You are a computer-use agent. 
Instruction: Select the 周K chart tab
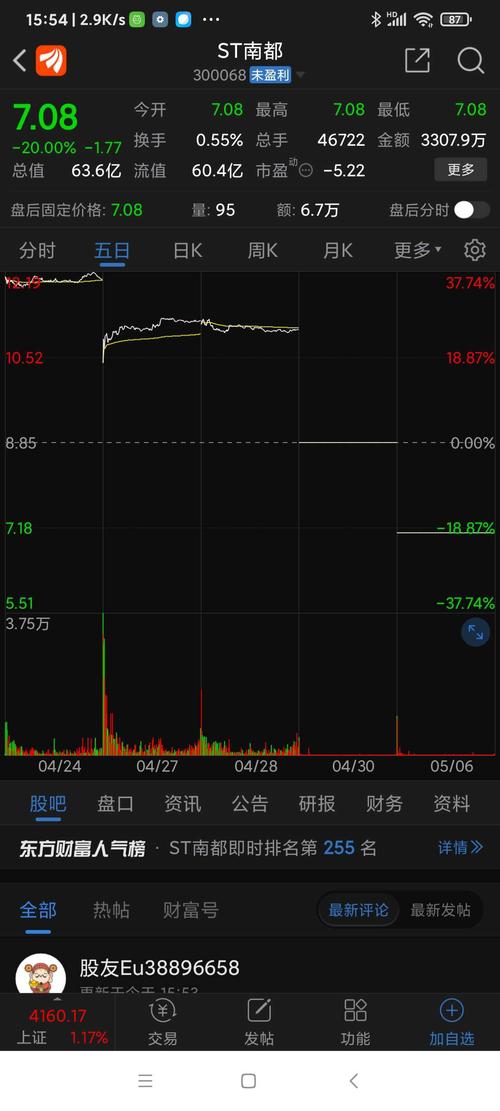click(x=263, y=250)
